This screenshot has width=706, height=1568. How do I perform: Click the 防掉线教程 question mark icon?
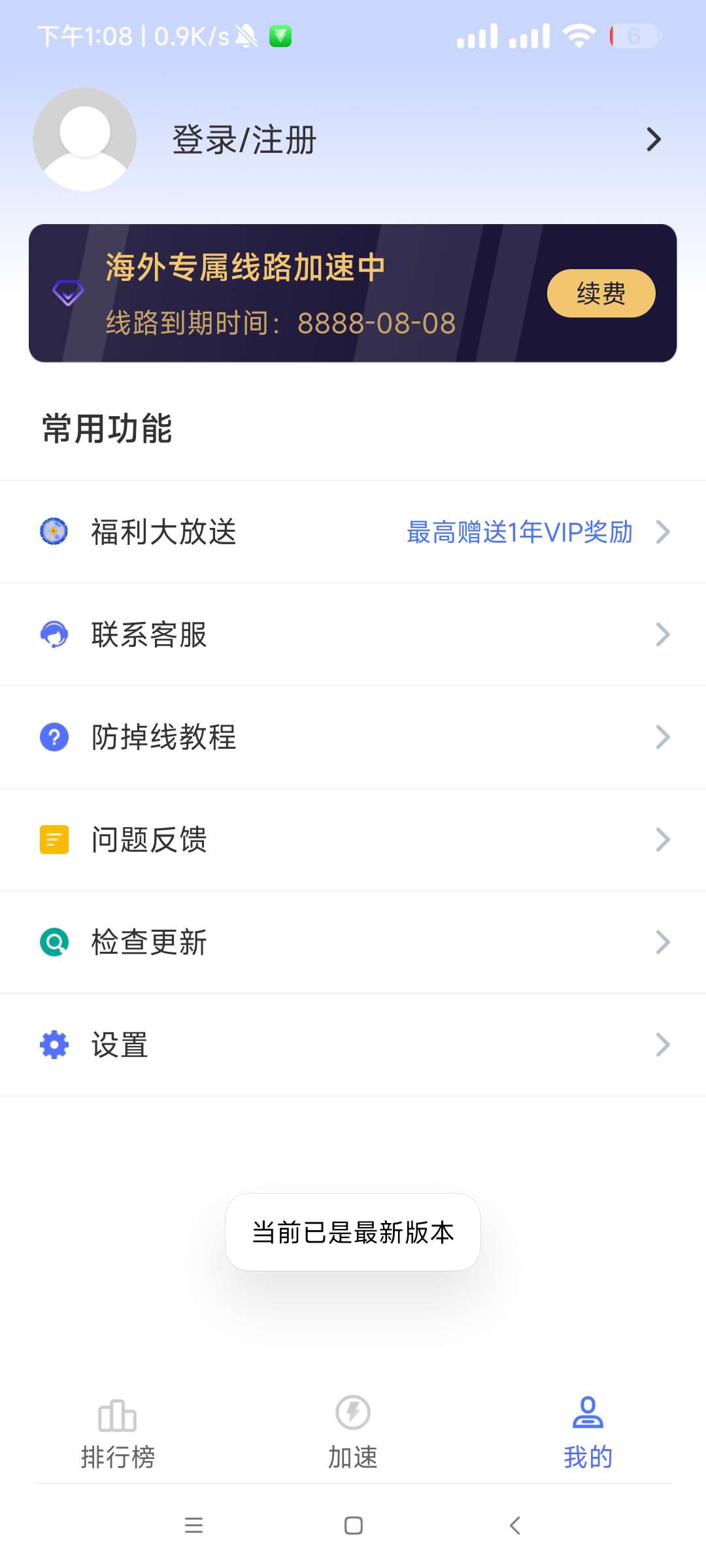tap(54, 737)
